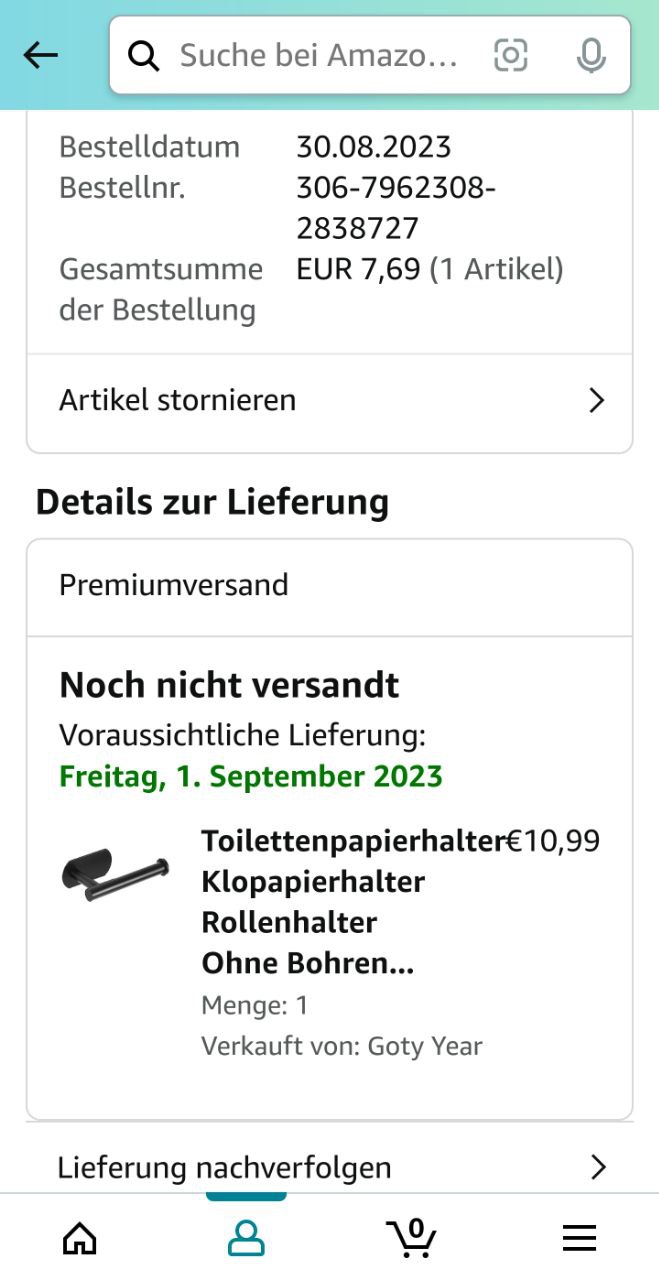Switch to the account profile tab
The width and height of the screenshot is (659, 1280).
246,1239
